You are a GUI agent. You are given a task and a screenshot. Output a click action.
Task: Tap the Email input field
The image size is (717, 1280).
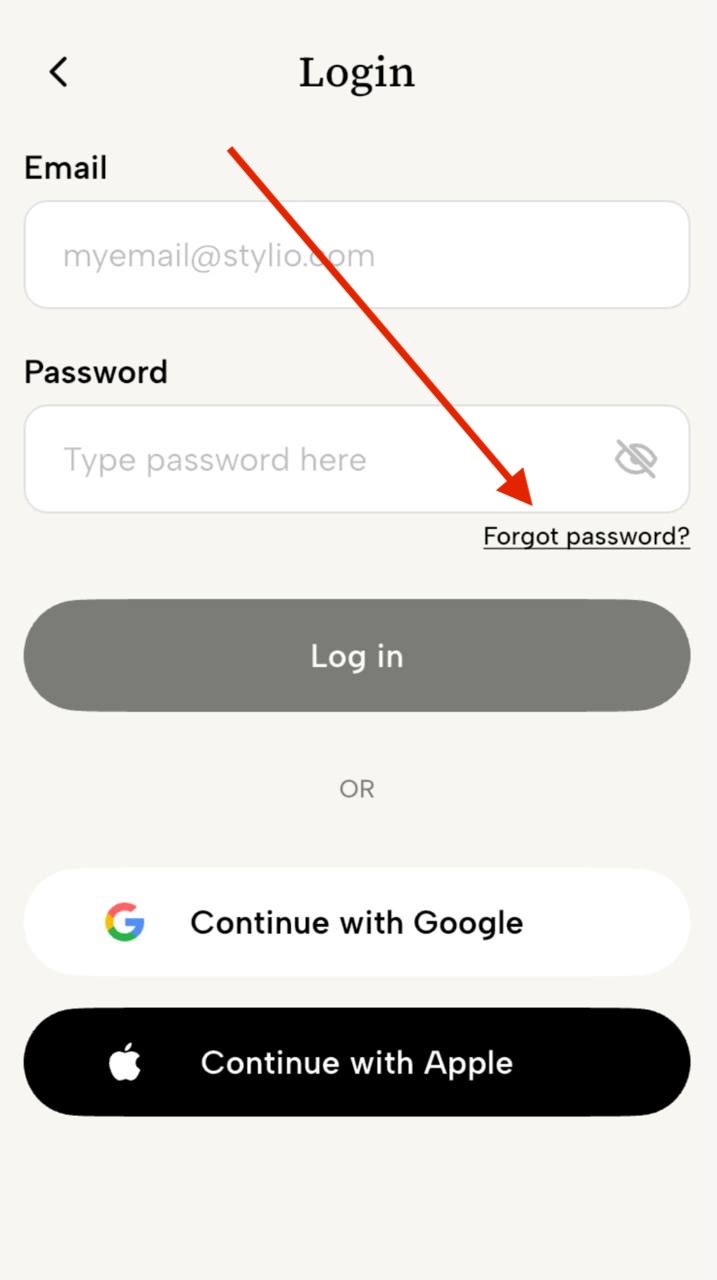point(357,255)
